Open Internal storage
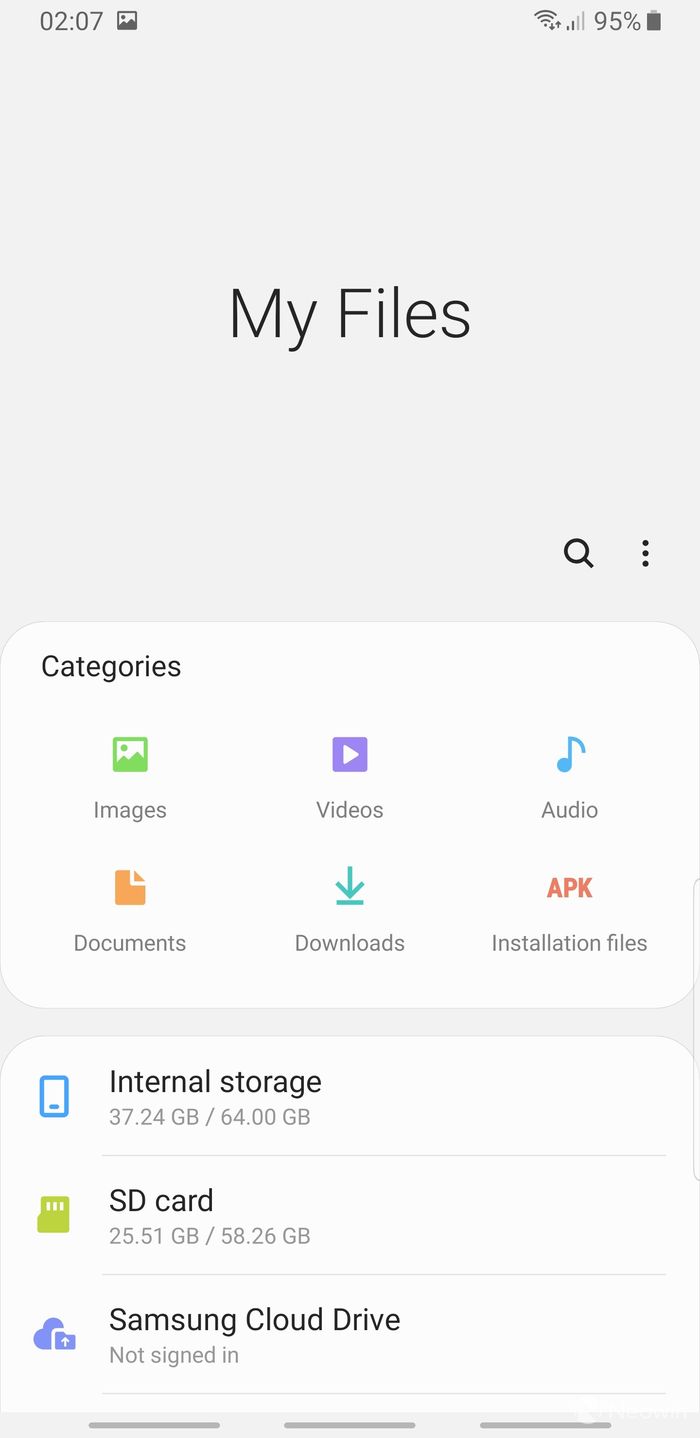The width and height of the screenshot is (700, 1438). point(350,1097)
